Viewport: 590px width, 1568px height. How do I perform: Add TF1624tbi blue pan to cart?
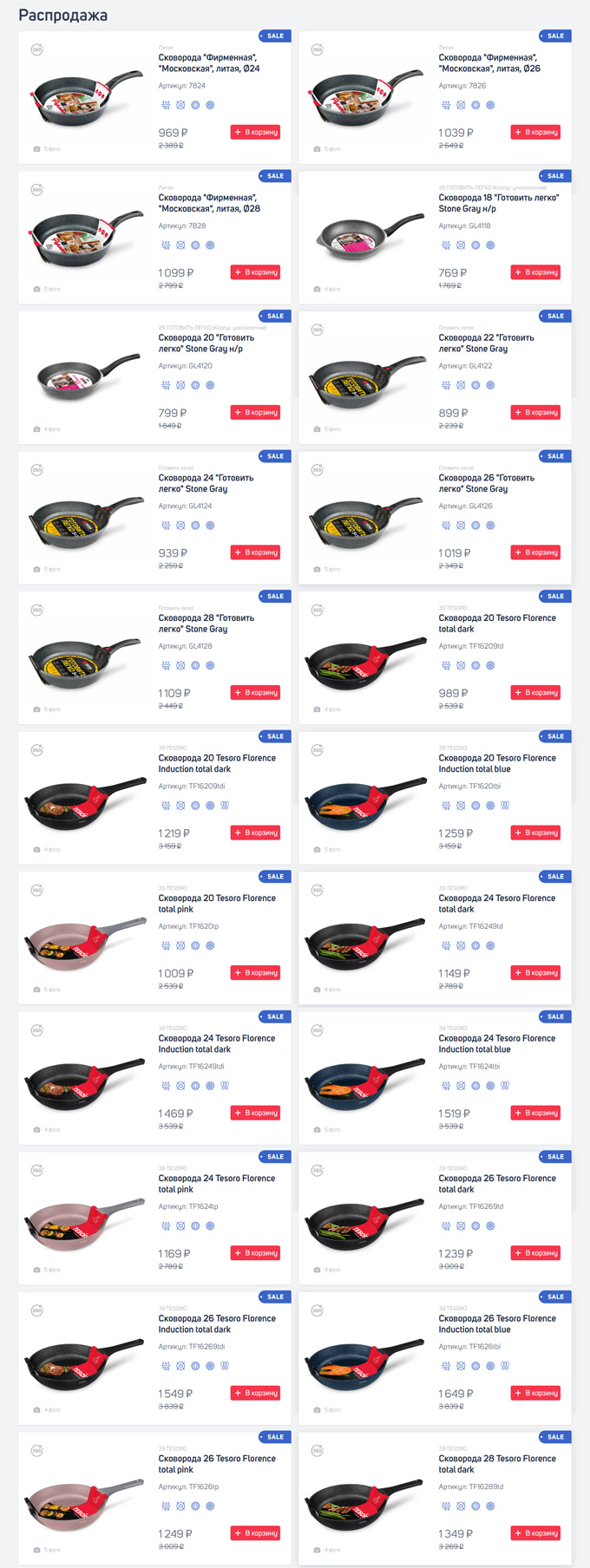535,1113
